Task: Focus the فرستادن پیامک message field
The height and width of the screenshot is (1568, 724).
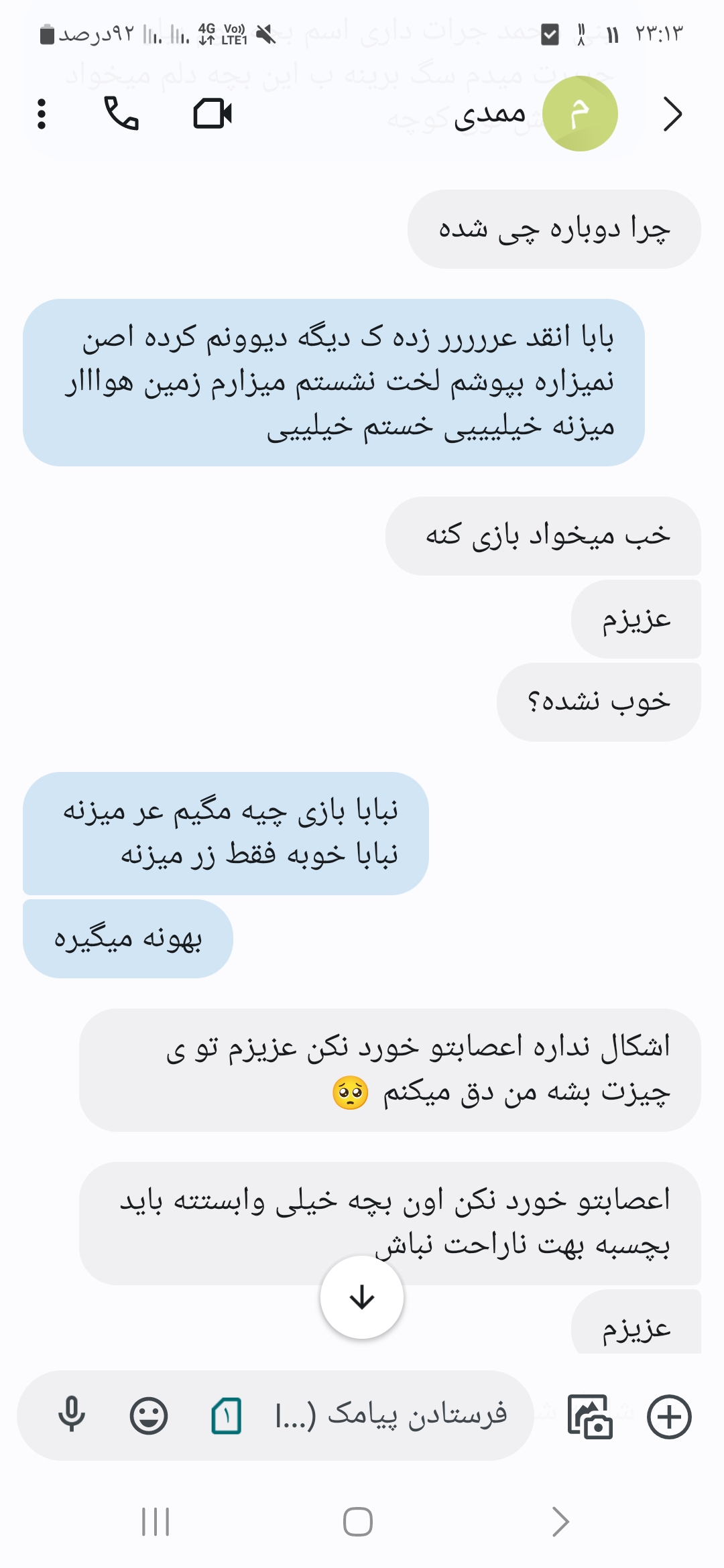Action: click(x=392, y=1415)
